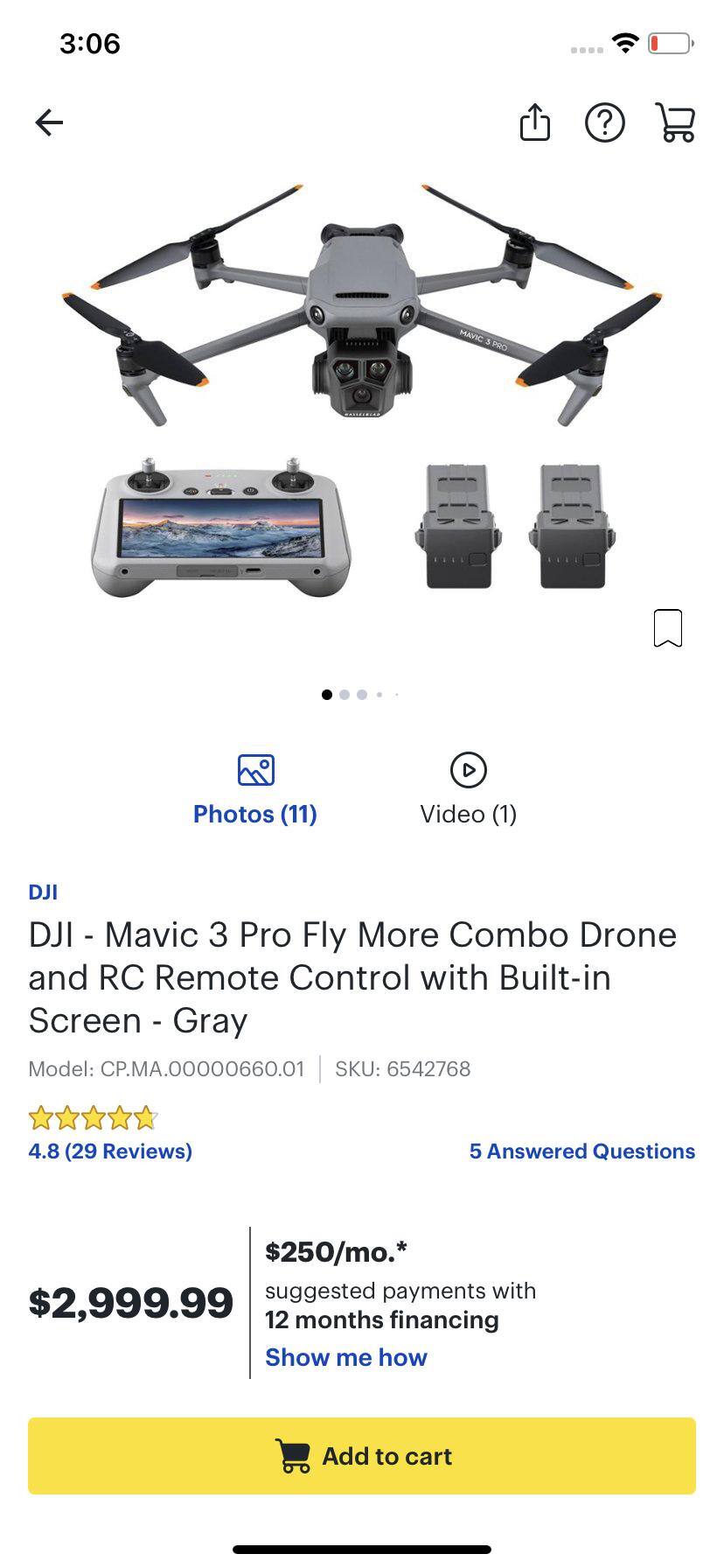Viewport: 724px width, 1568px height.
Task: Select the second carousel pagination dot
Action: 345,694
